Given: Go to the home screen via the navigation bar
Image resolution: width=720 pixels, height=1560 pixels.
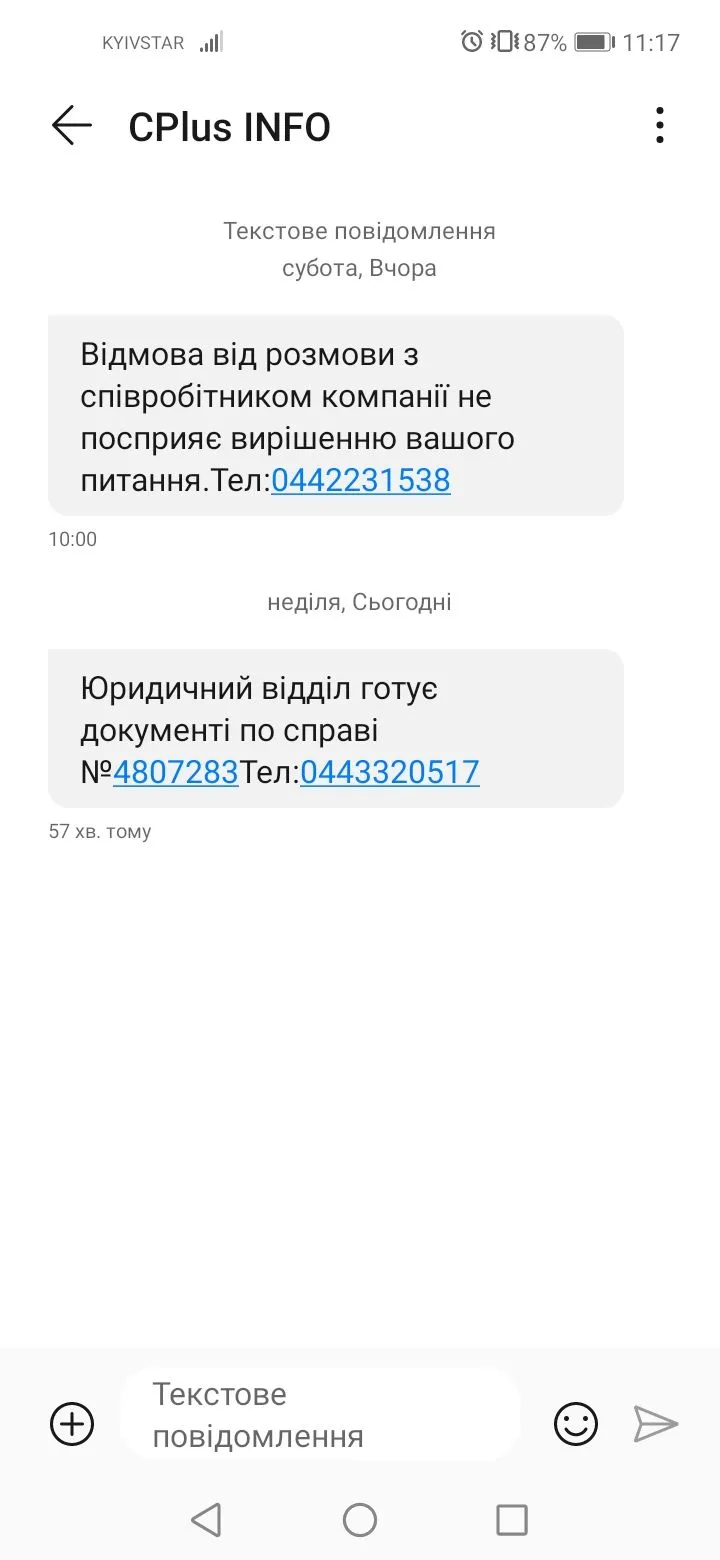Looking at the screenshot, I should (360, 1520).
